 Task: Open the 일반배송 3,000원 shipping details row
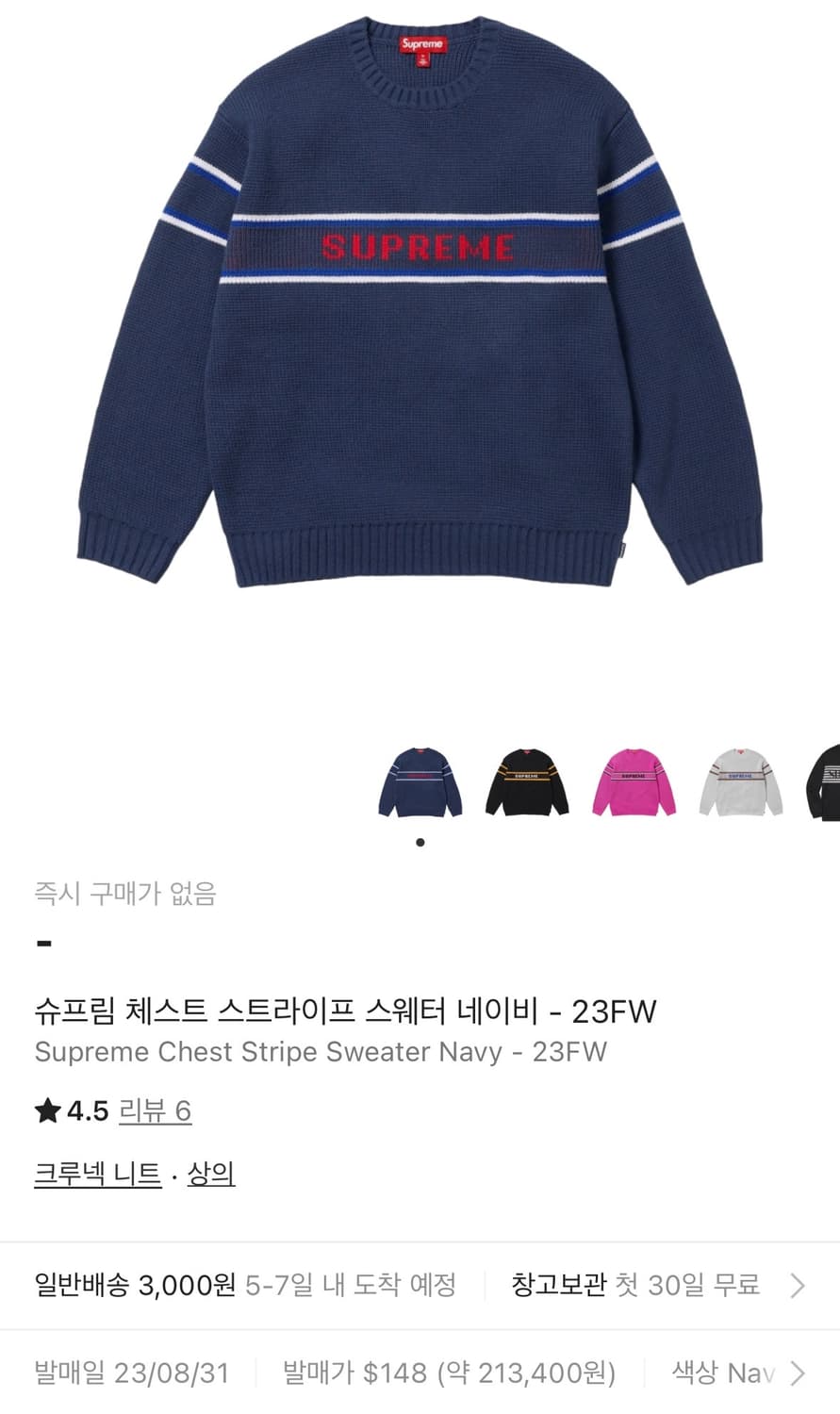coord(132,1284)
